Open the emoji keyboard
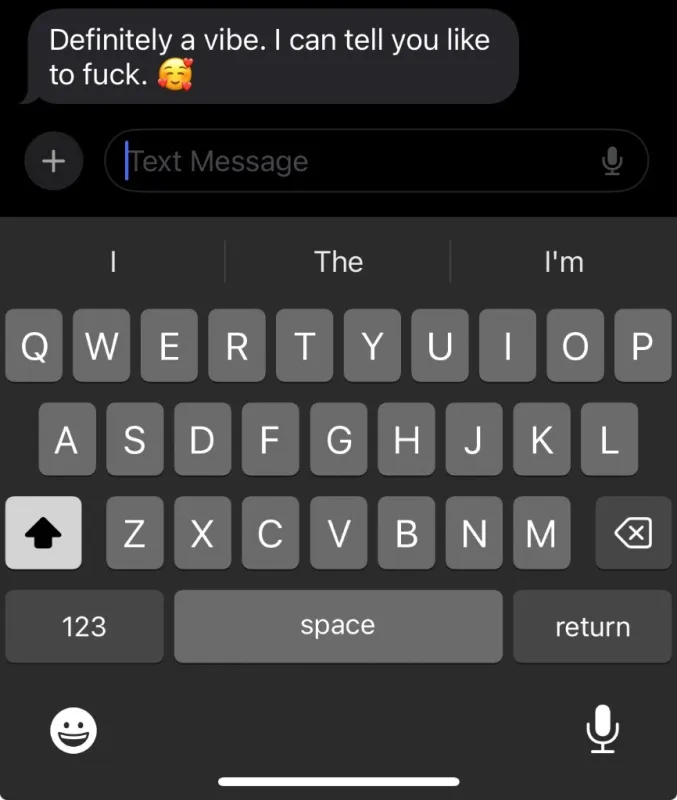 coord(73,730)
